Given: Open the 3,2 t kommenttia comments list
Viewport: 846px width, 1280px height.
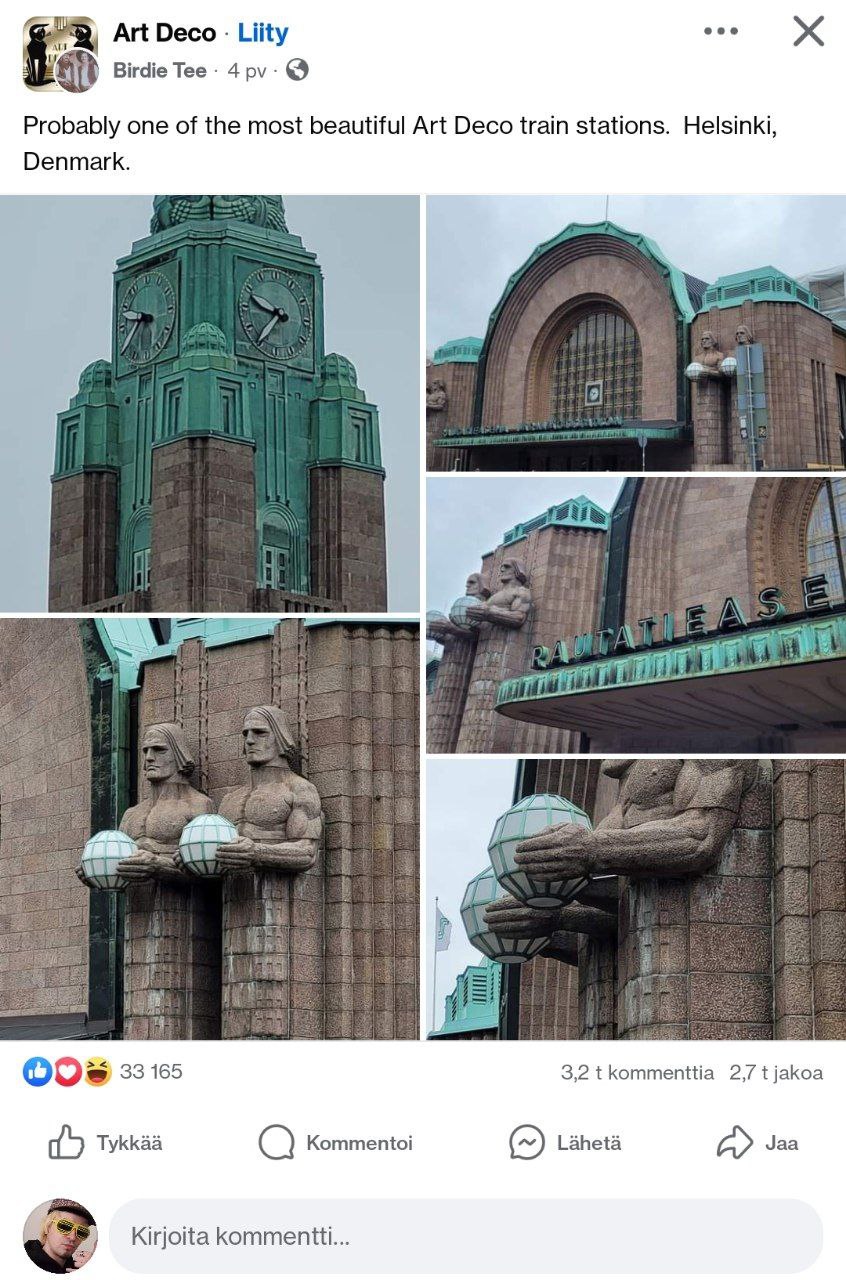Looking at the screenshot, I should (x=637, y=1073).
